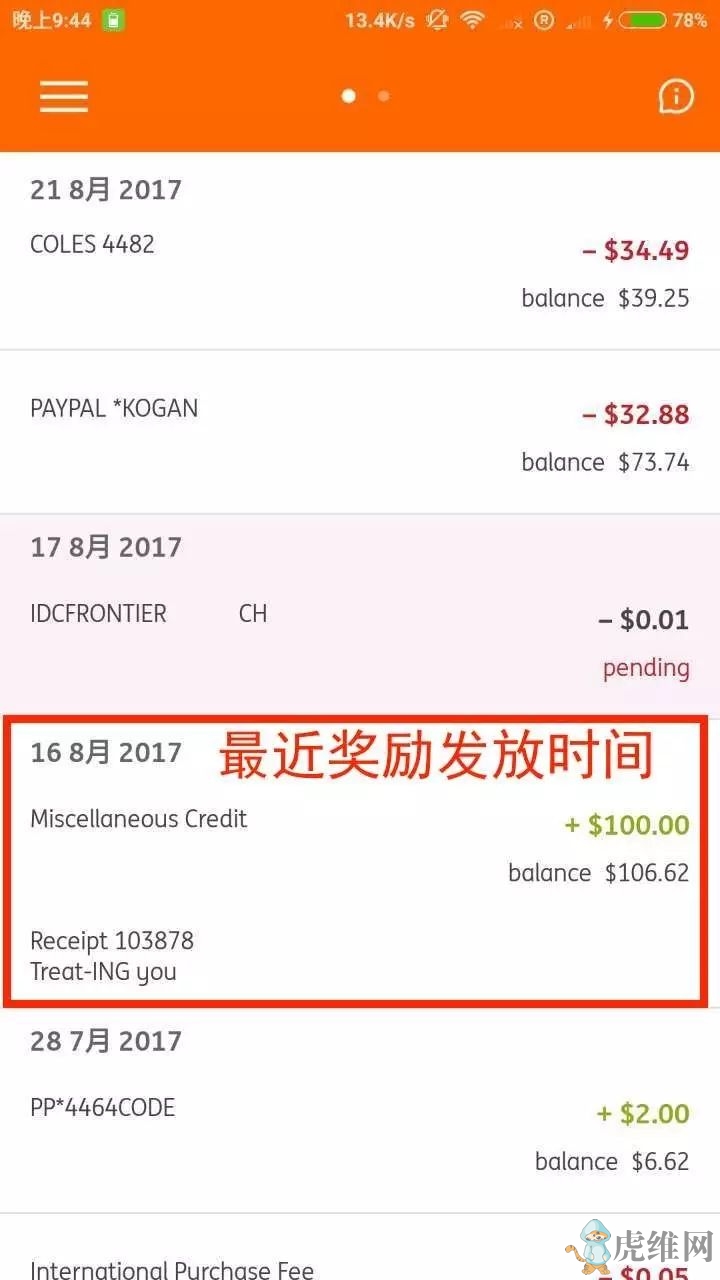The height and width of the screenshot is (1280, 720).
Task: Open the hamburger drawer menu
Action: pyautogui.click(x=64, y=96)
